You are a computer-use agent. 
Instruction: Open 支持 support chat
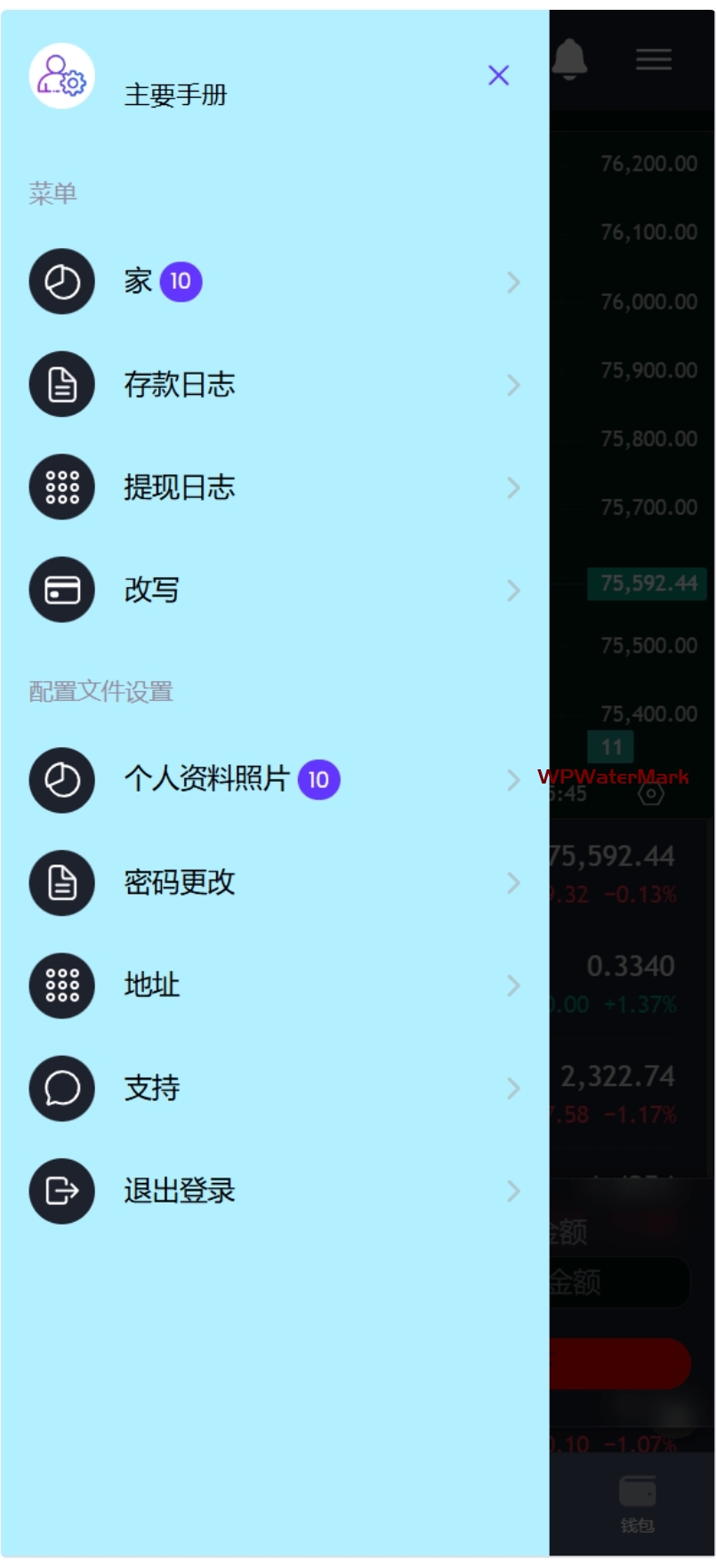coord(151,1088)
